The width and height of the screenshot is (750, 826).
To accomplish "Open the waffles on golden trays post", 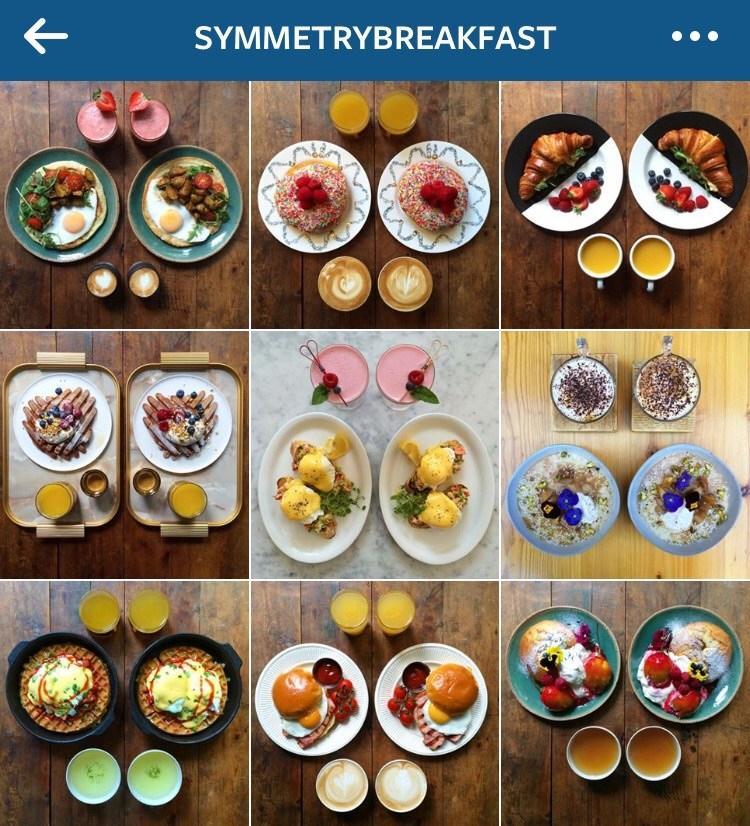I will [124, 454].
